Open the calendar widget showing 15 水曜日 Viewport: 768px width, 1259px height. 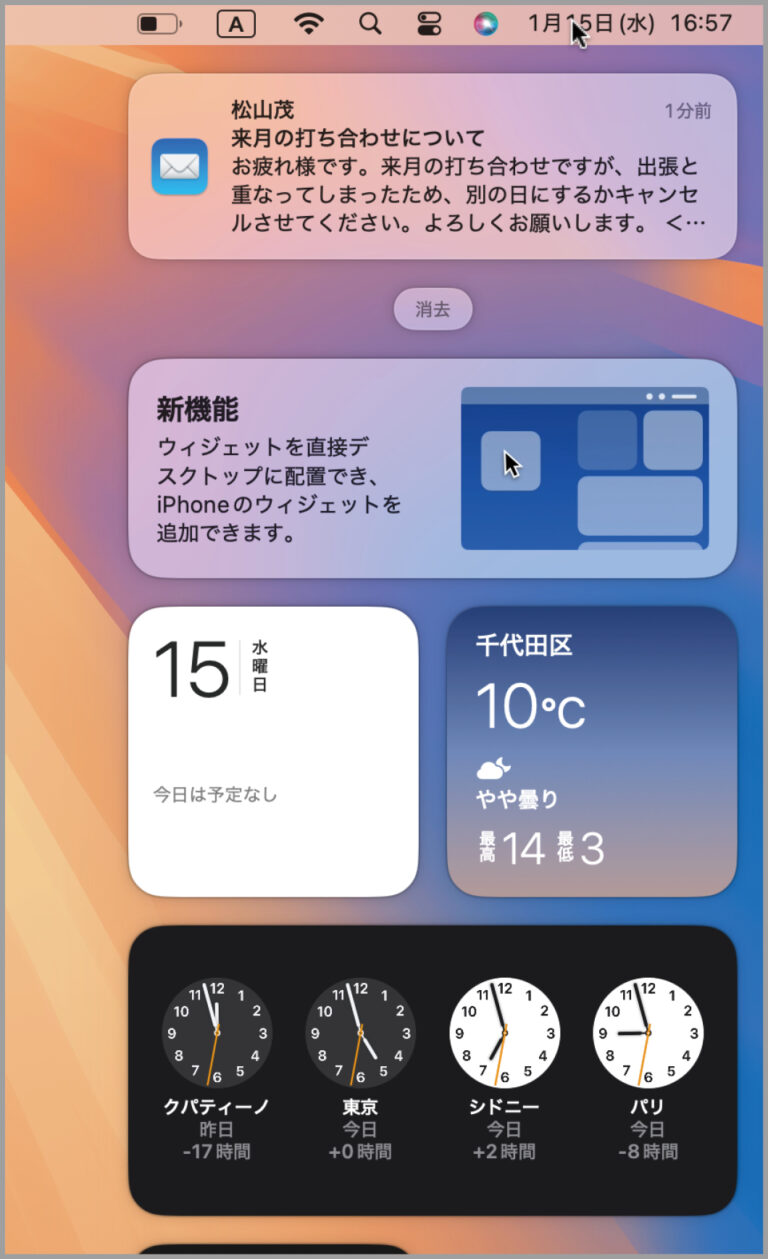pos(273,751)
